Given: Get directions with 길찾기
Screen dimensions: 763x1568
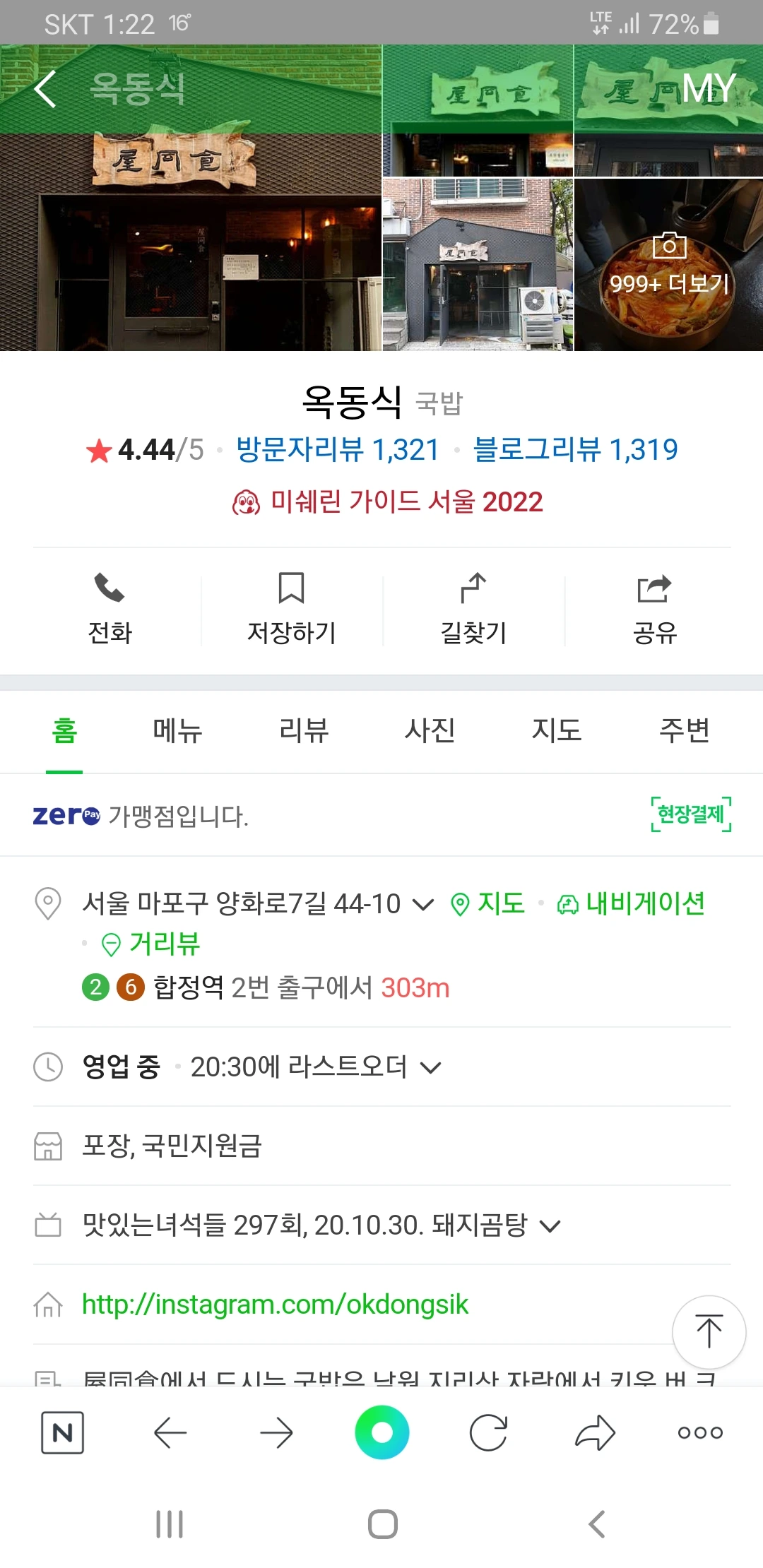Looking at the screenshot, I should pyautogui.click(x=473, y=610).
